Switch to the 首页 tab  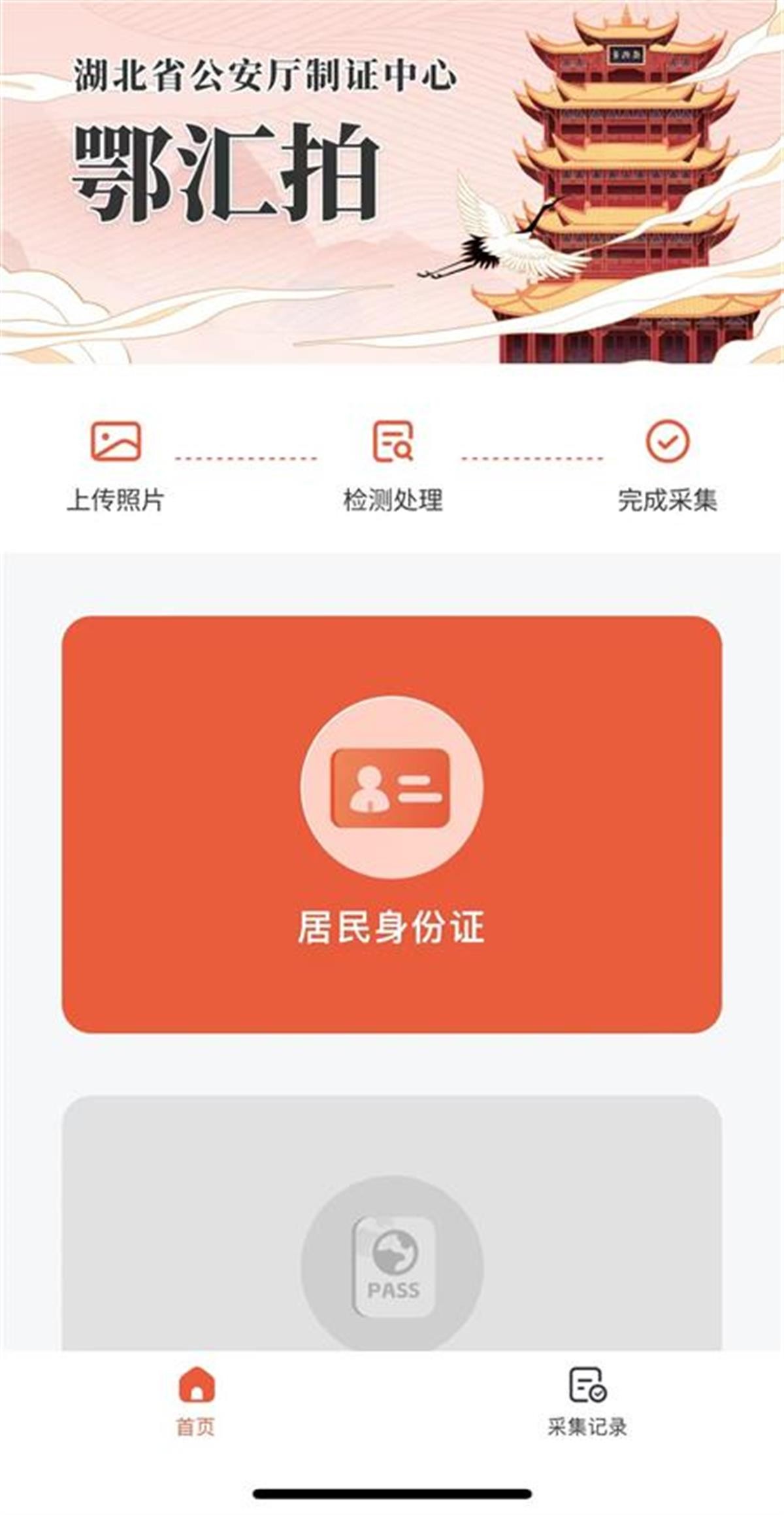(196, 1400)
